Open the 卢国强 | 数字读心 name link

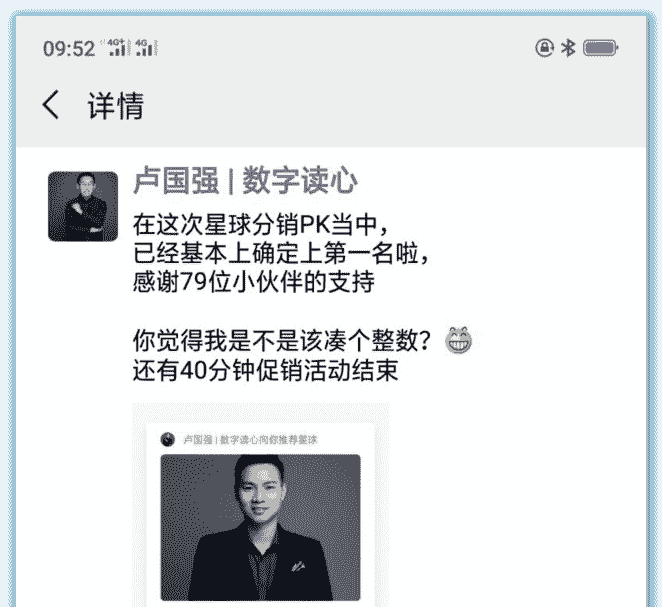coord(245,181)
